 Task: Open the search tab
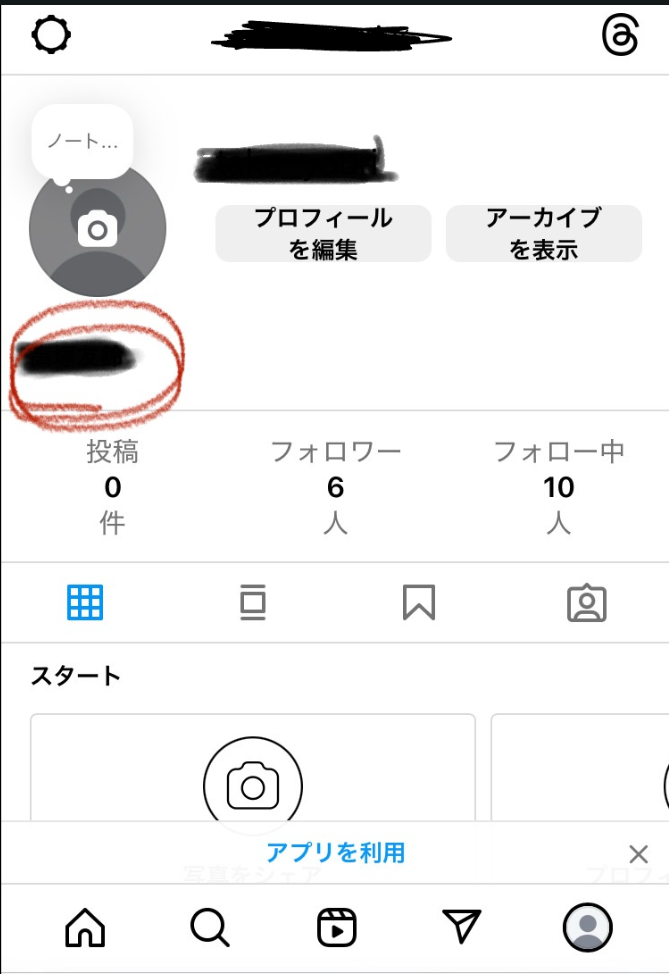point(210,928)
